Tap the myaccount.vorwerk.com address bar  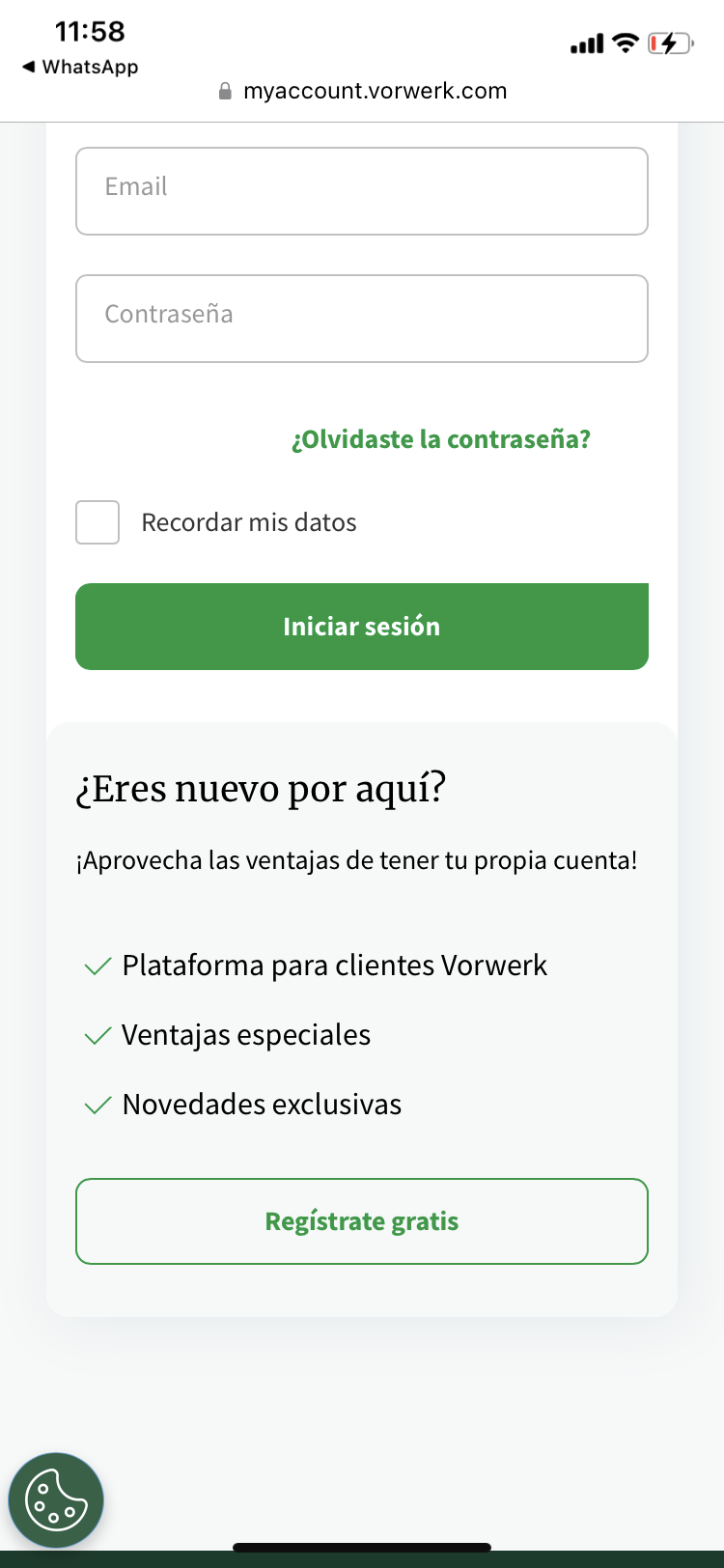tap(375, 91)
